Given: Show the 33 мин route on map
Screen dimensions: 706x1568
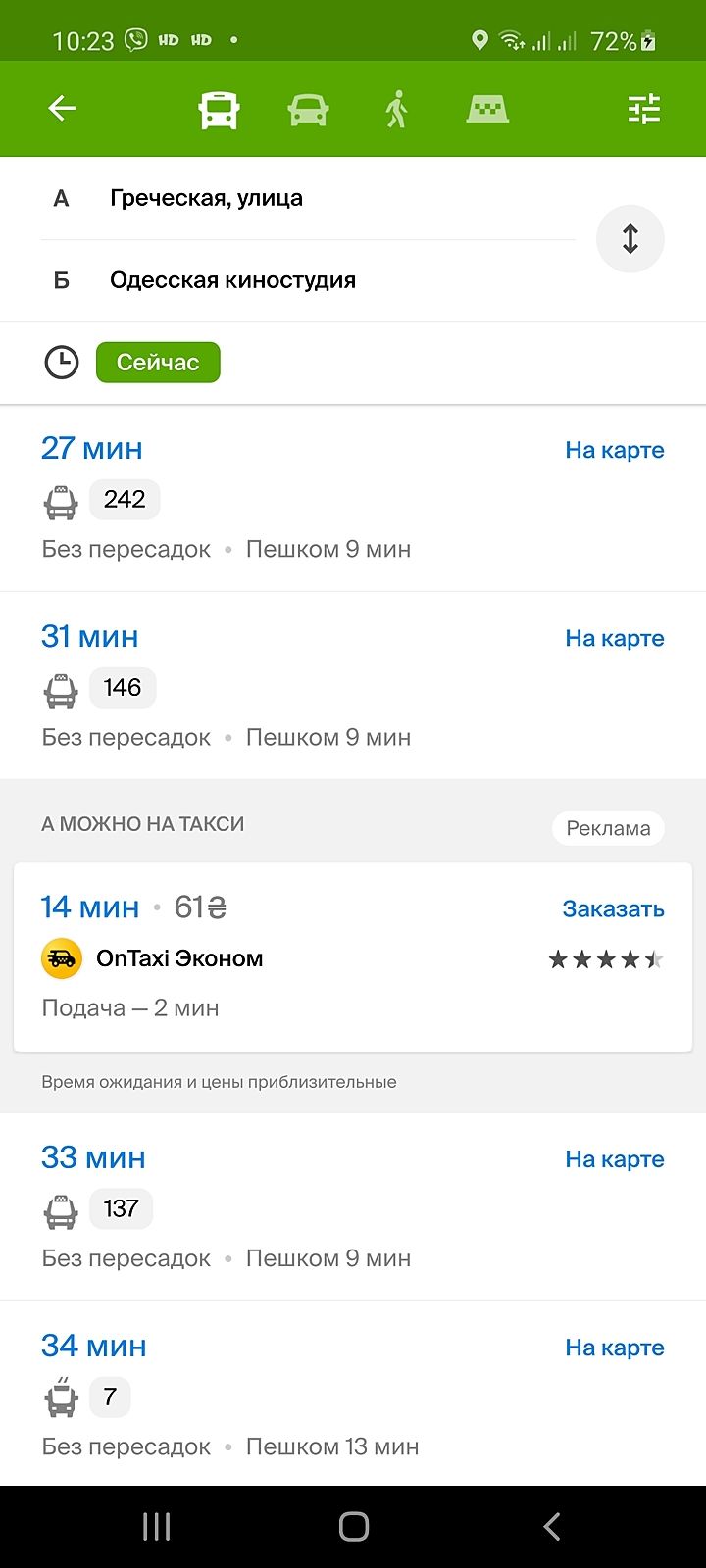Looking at the screenshot, I should tap(614, 1159).
